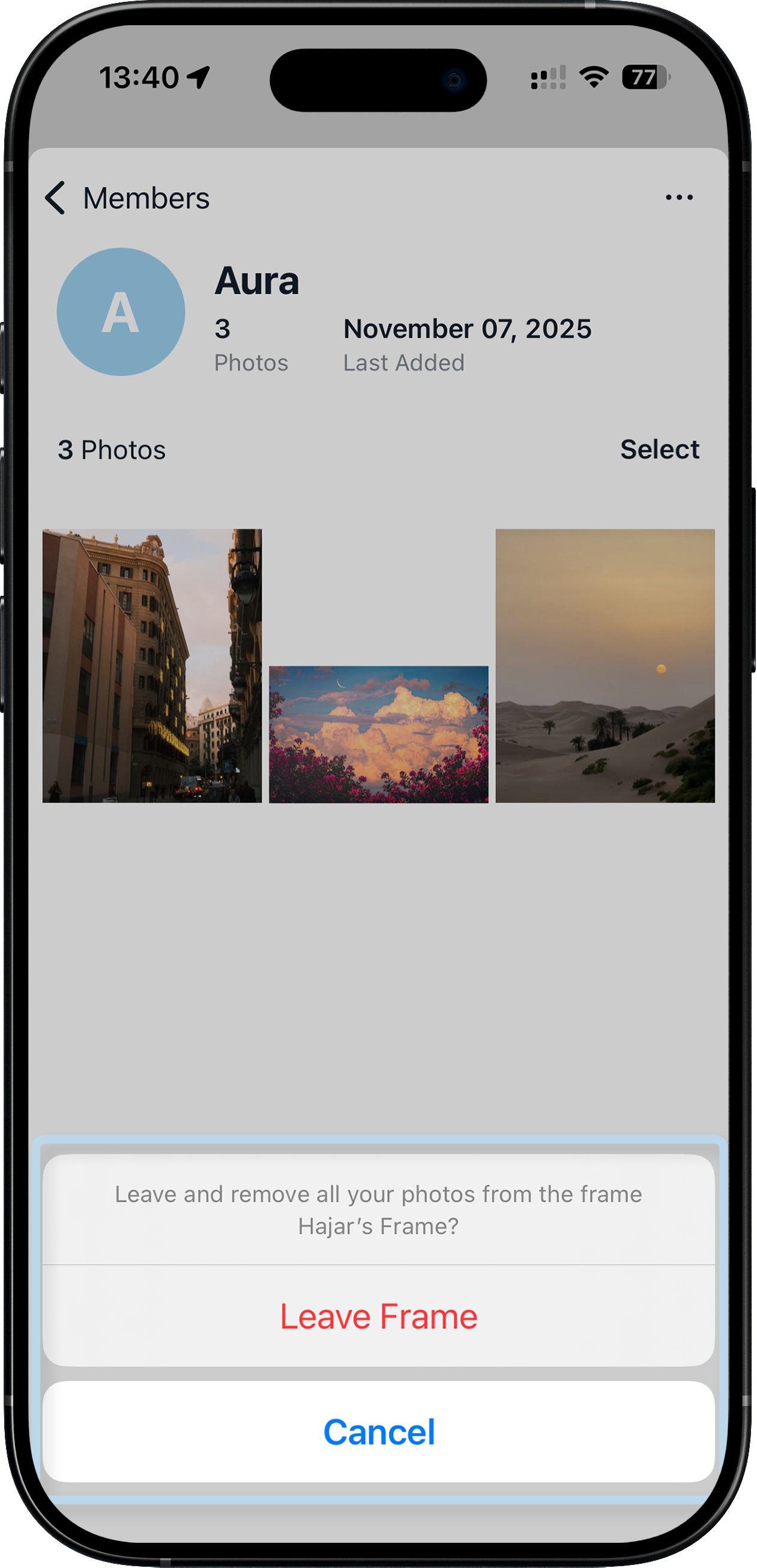The height and width of the screenshot is (1568, 757).
Task: Tap Select to choose photos
Action: (x=659, y=449)
